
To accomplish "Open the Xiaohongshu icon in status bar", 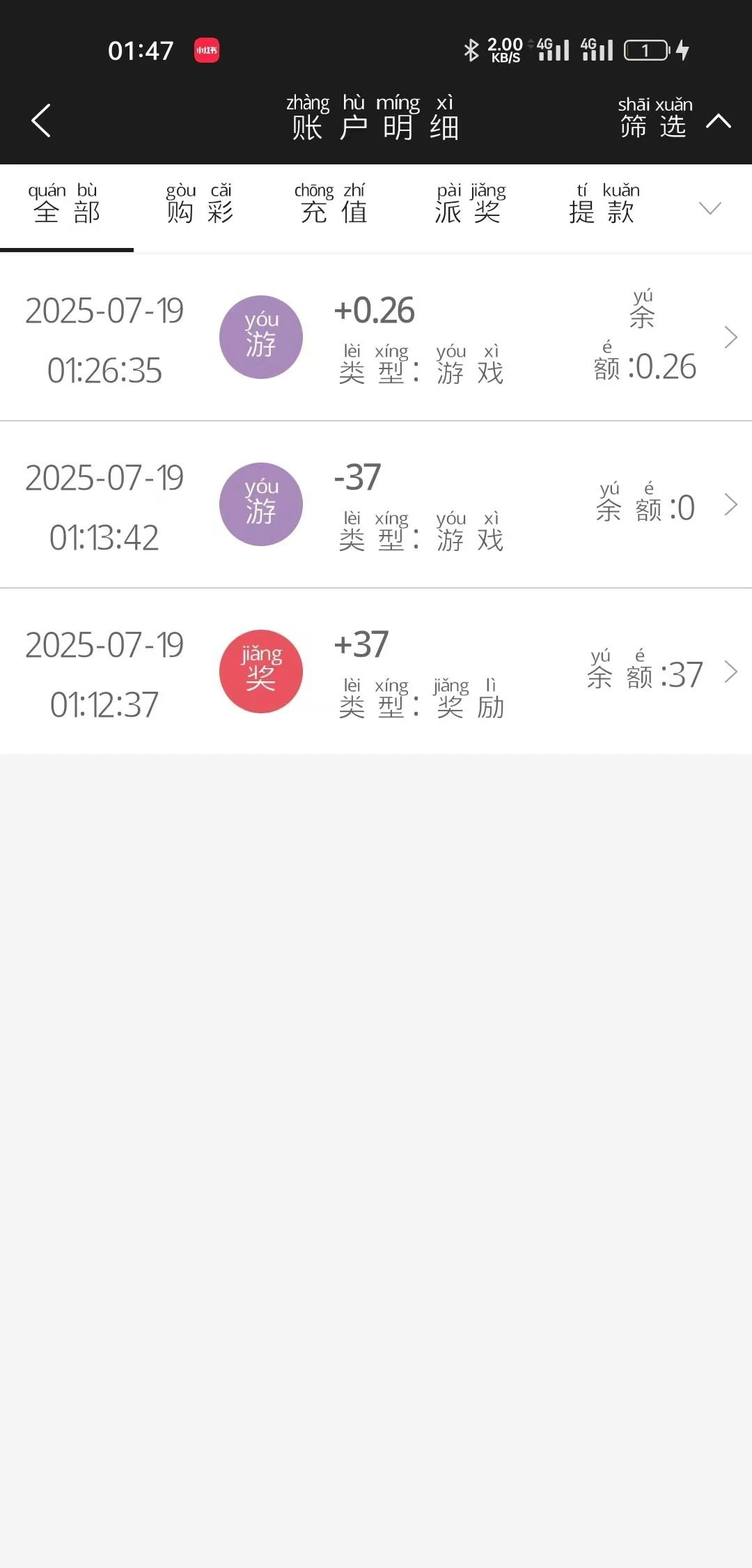I will [x=205, y=50].
